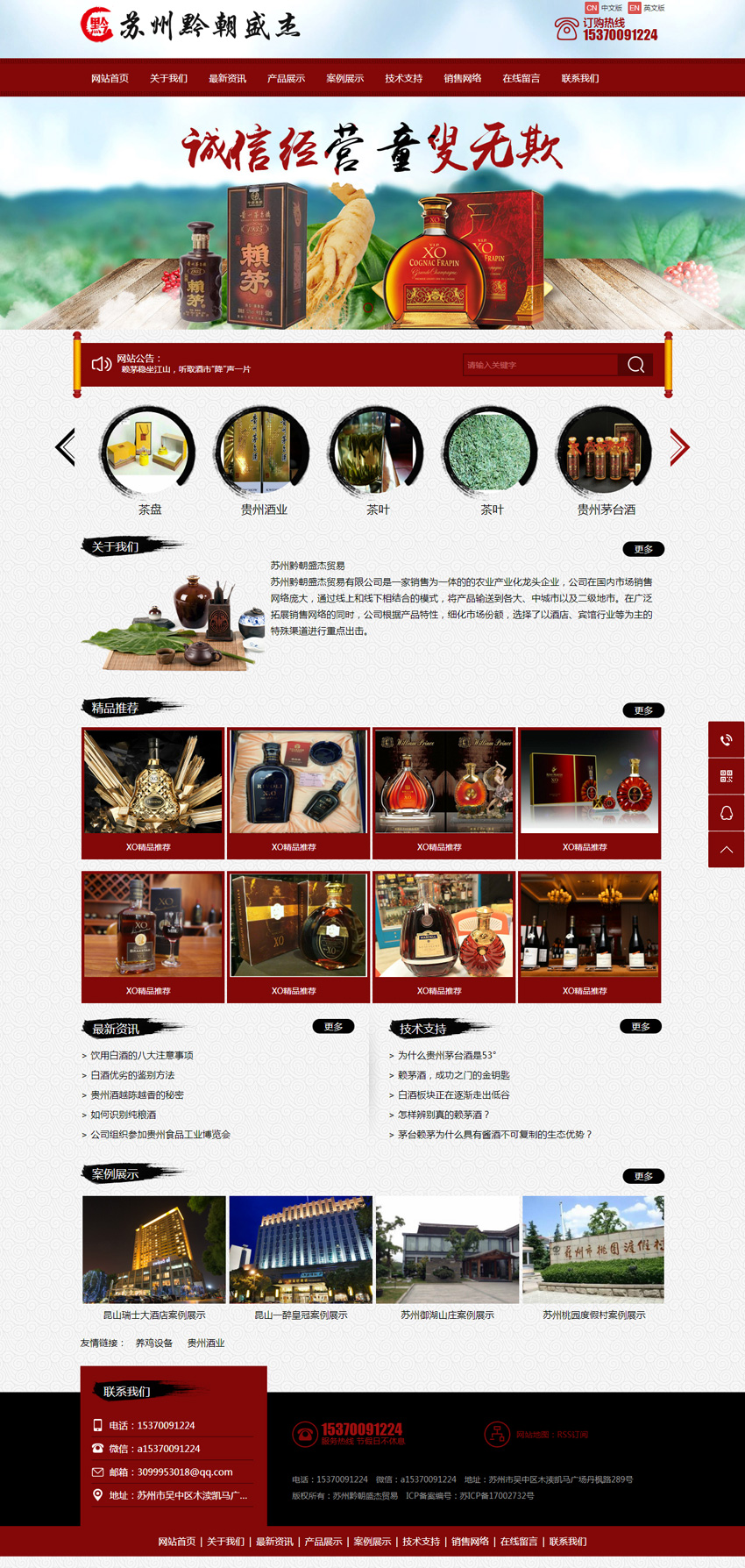Tap the floating QR code icon
Viewport: 745px width, 1568px height.
coord(726,776)
